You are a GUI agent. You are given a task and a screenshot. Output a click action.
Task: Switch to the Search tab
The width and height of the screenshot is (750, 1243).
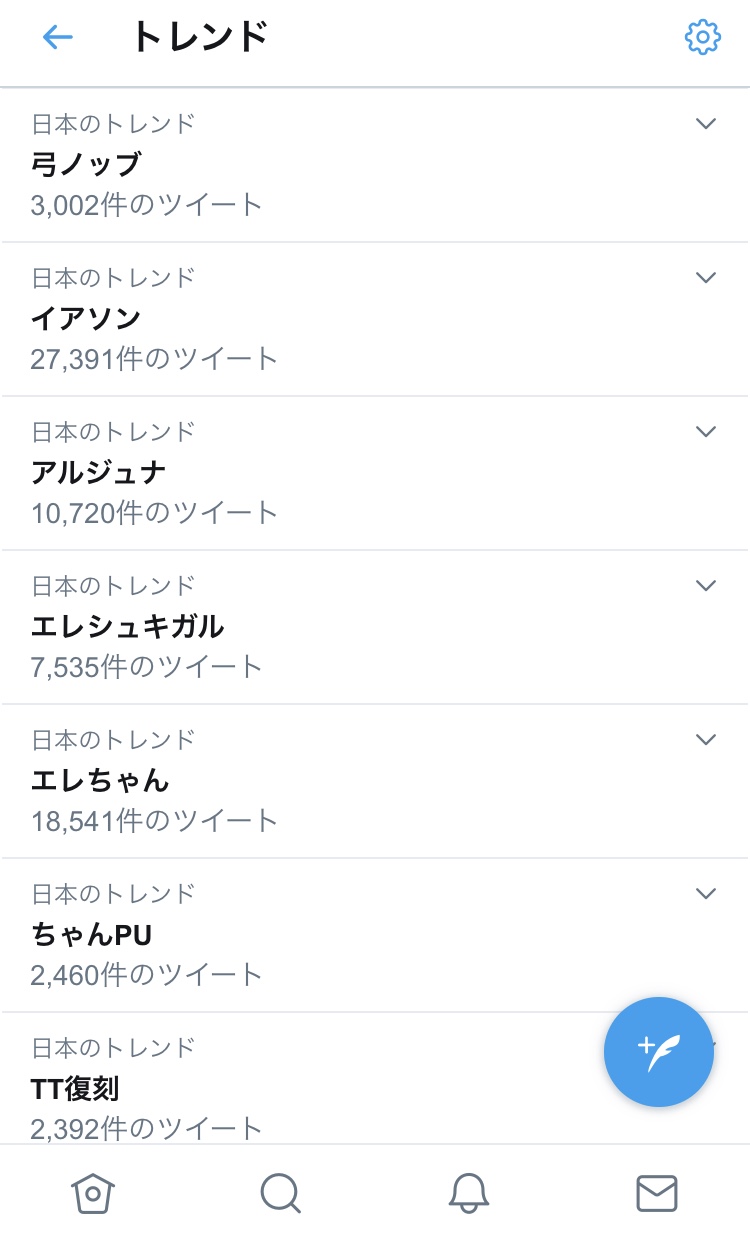280,1193
